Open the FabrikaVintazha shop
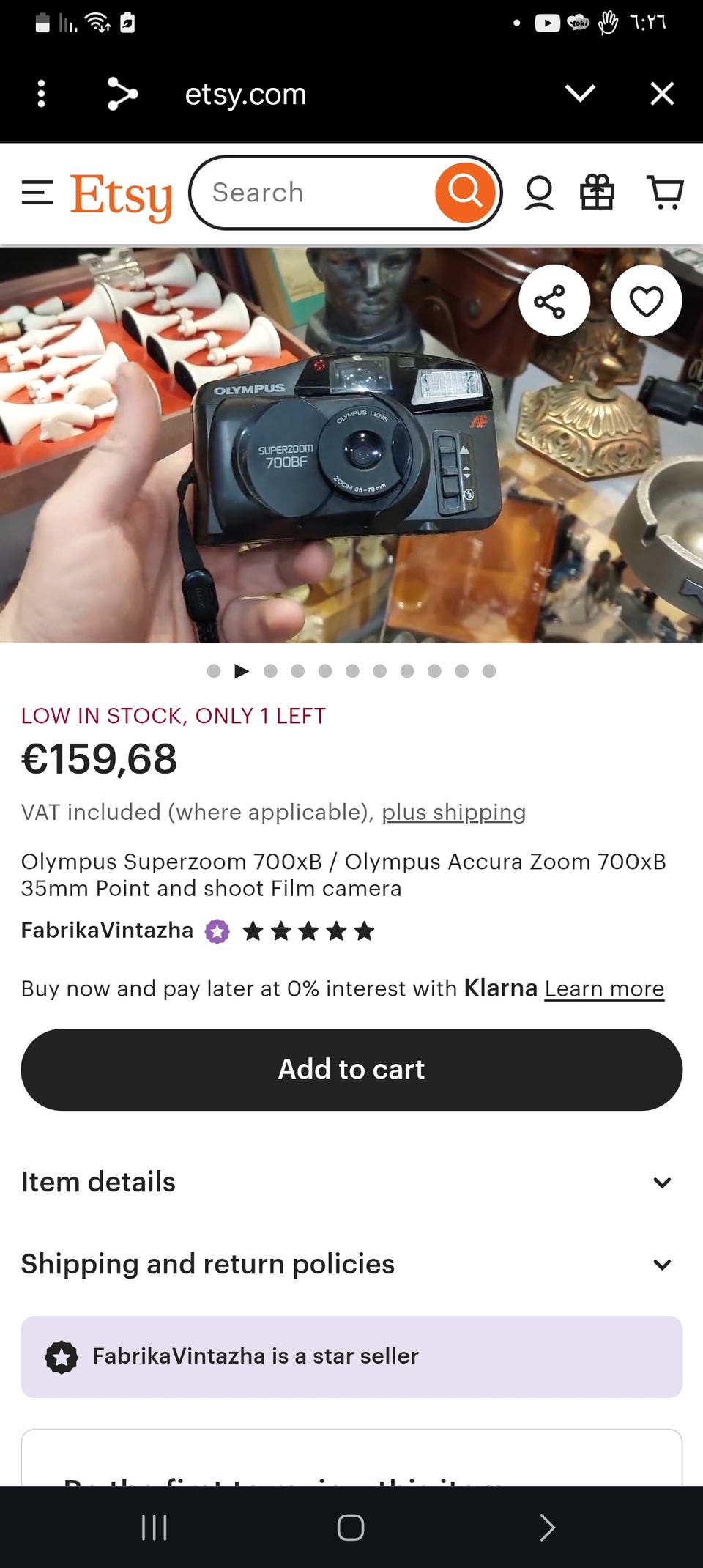703x1568 pixels. (x=107, y=931)
